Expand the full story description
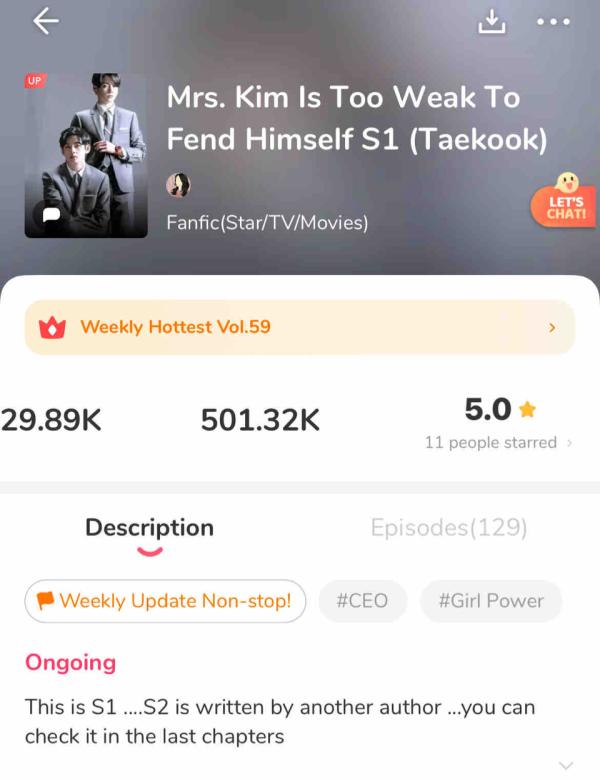Screen dimensions: 600x779 (x=566, y=765)
